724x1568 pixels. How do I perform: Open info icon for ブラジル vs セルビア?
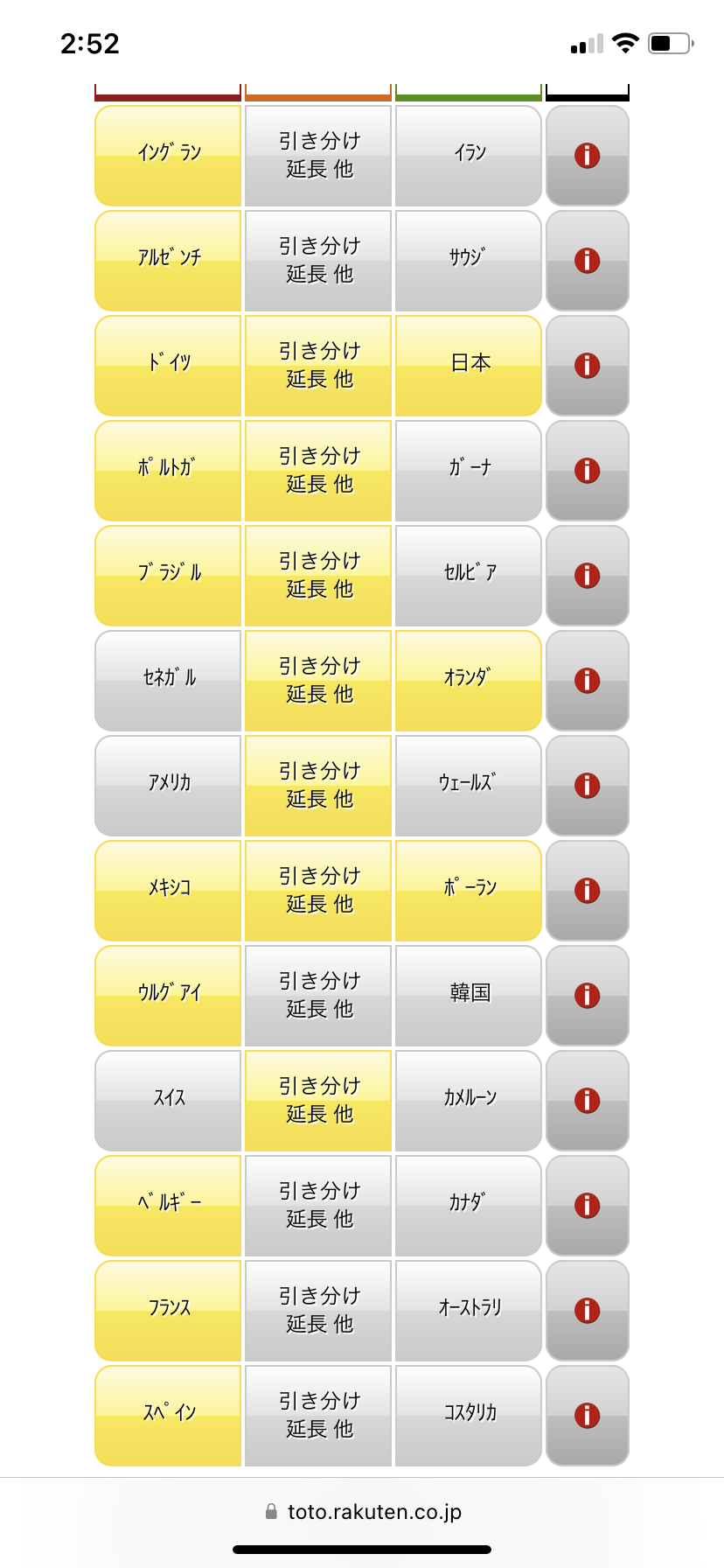click(588, 576)
